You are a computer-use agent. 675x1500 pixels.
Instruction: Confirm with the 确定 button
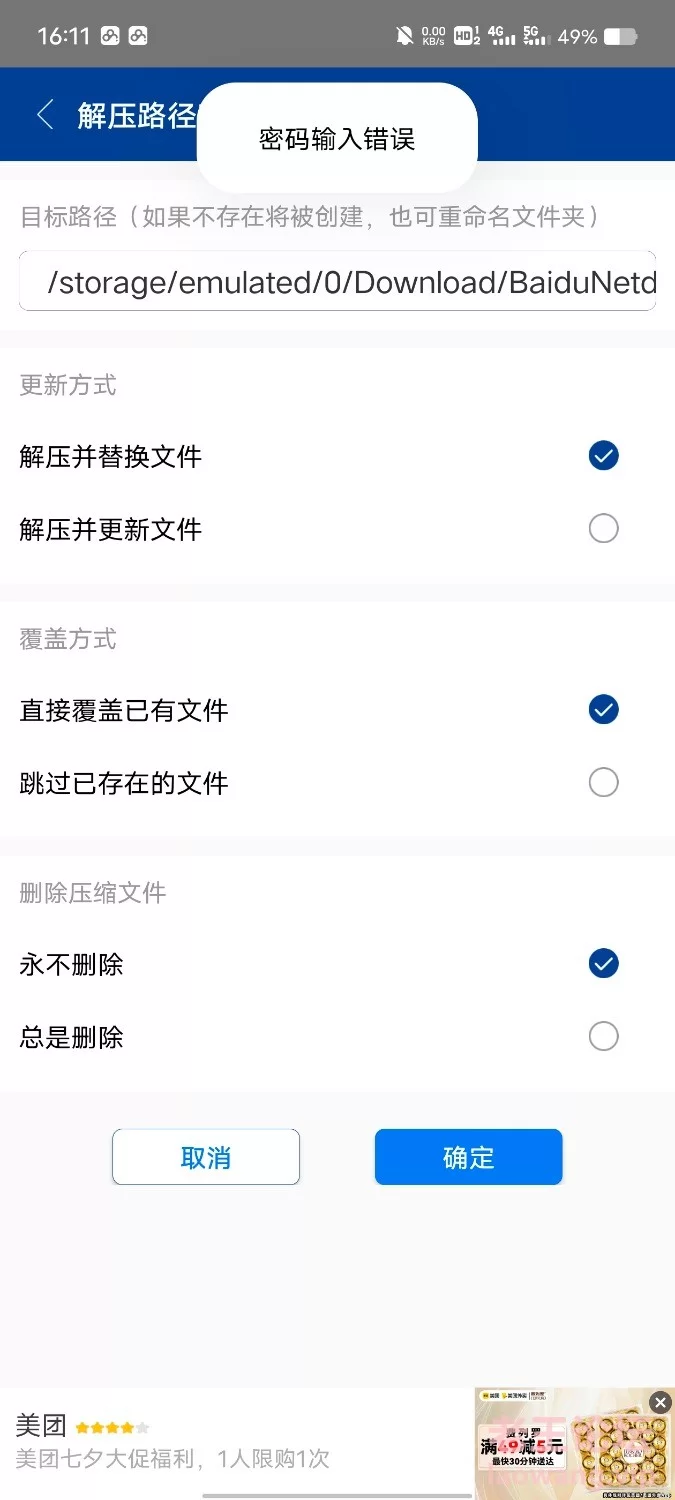(469, 1157)
